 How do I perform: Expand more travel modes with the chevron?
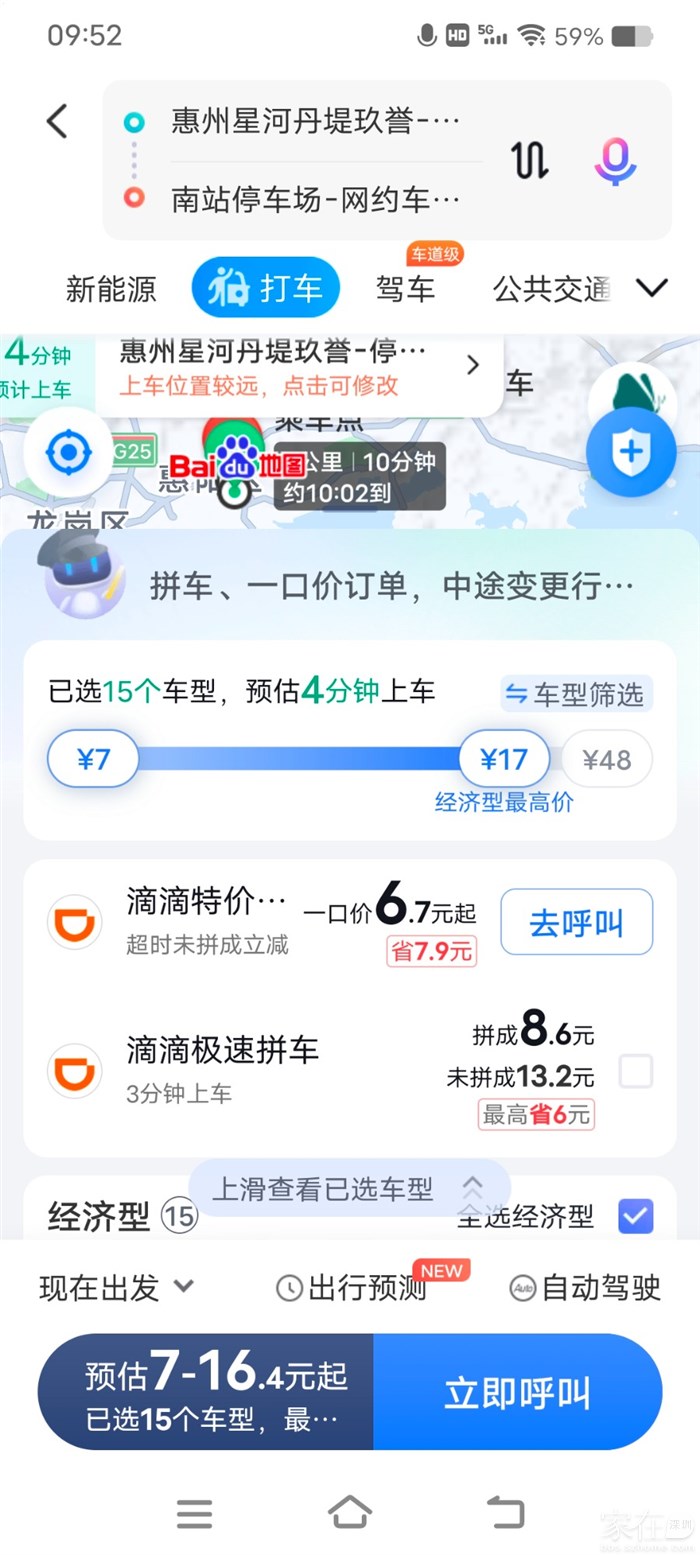coord(651,289)
